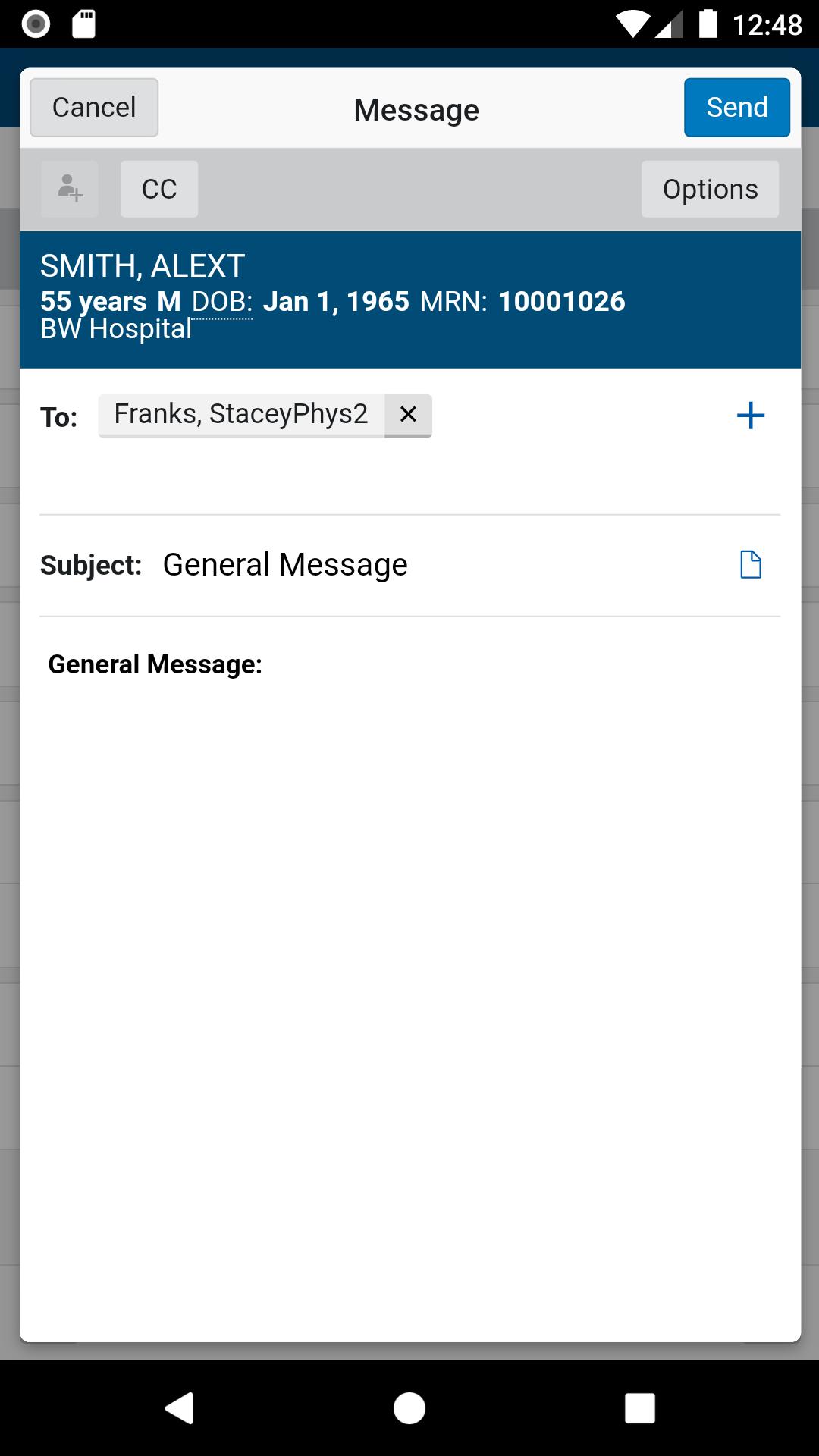Add another recipient with plus icon
Viewport: 819px width, 1456px height.
(750, 416)
